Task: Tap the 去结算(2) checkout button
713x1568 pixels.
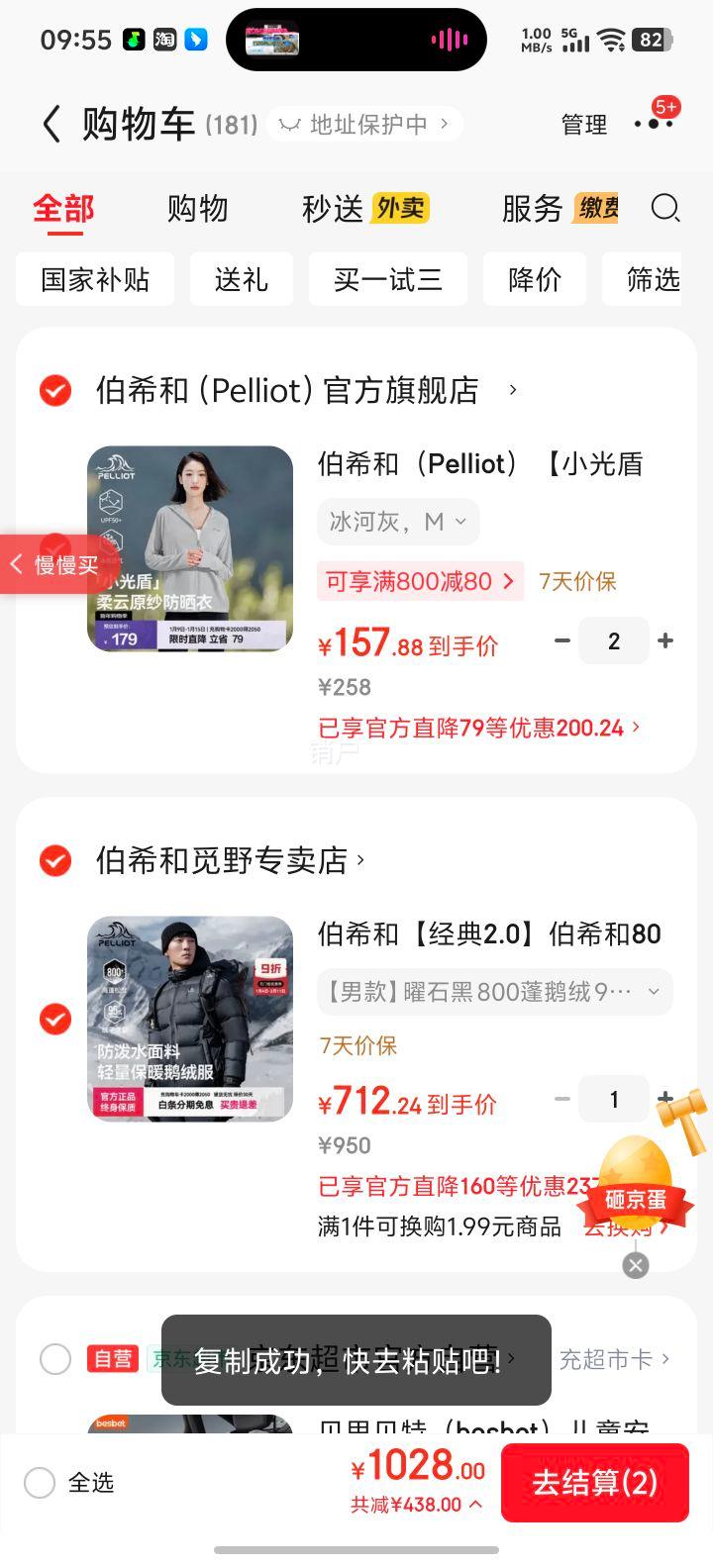Action: pos(594,1482)
